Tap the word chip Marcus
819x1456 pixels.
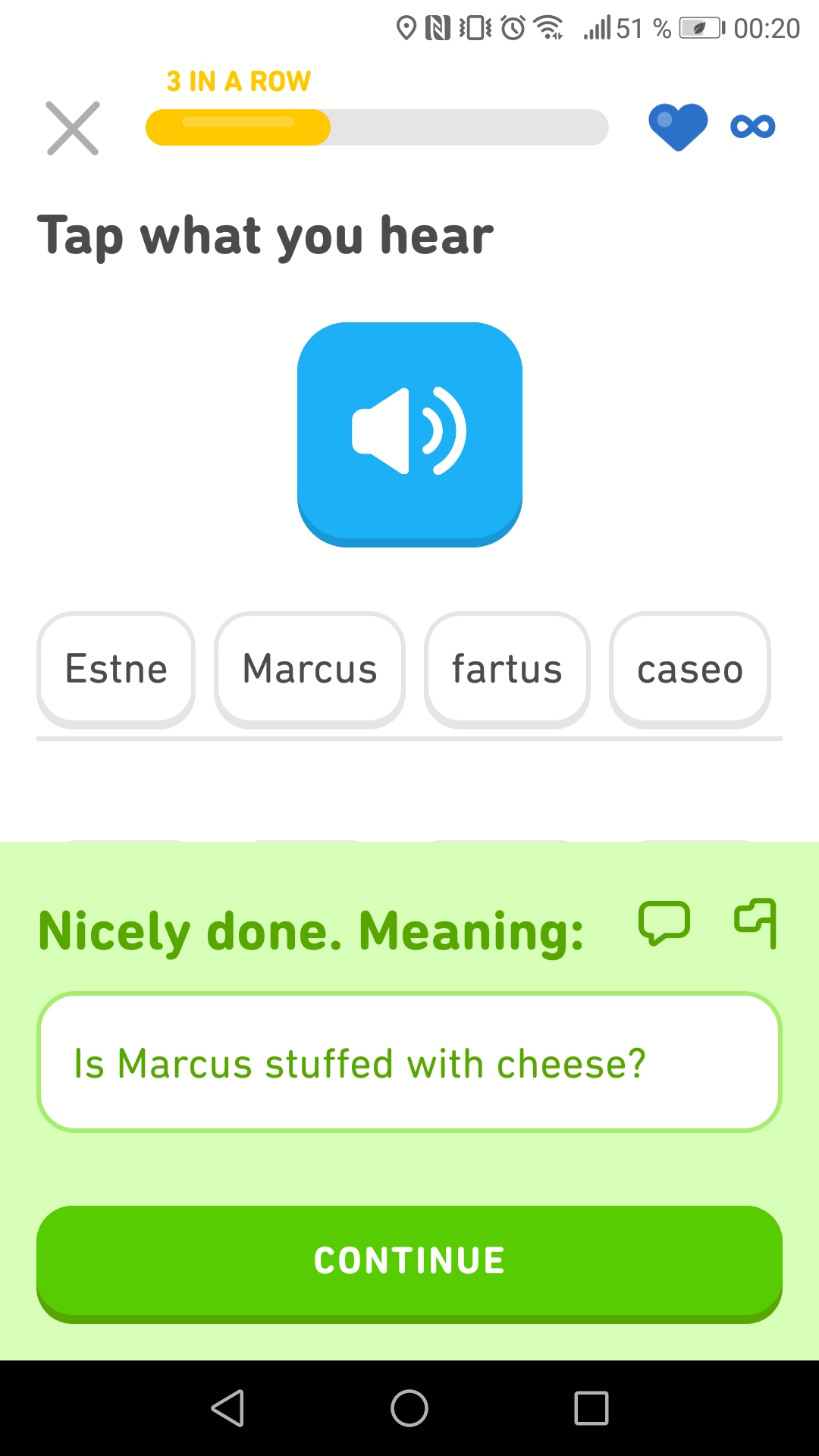[x=309, y=670]
